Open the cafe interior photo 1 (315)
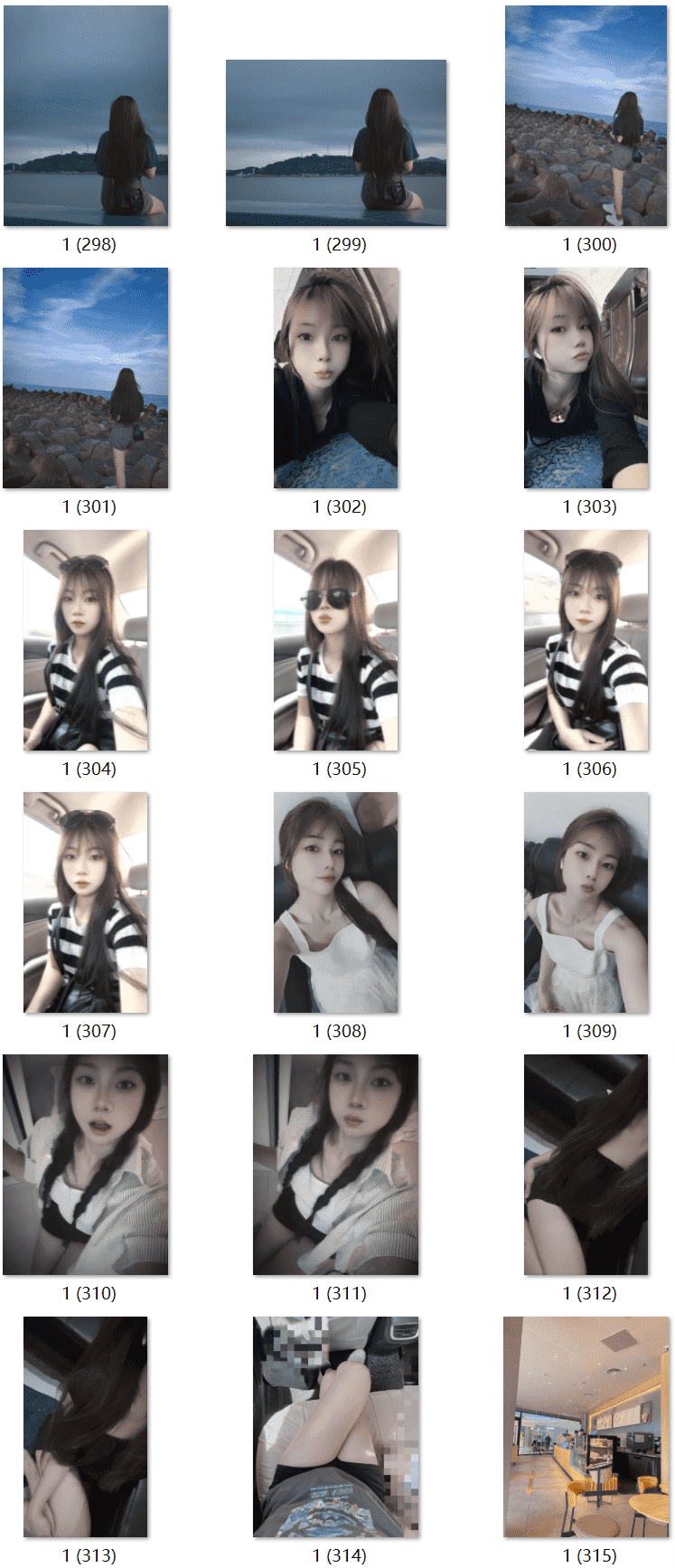This screenshot has width=675, height=1568. (x=586, y=1427)
